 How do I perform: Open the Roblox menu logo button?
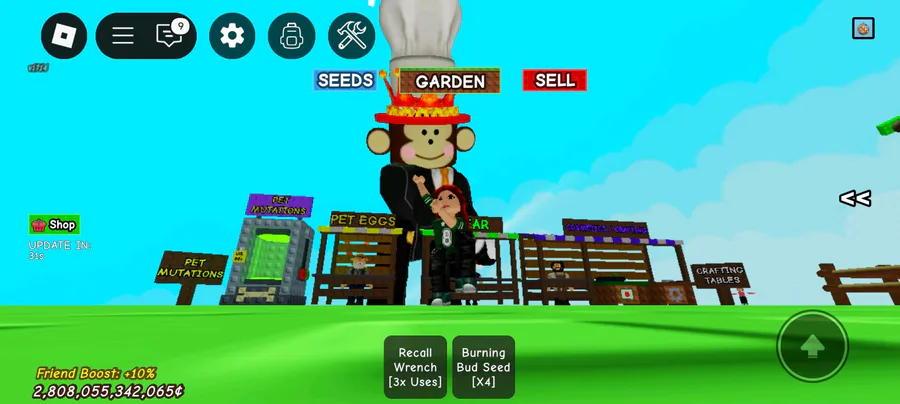(64, 36)
